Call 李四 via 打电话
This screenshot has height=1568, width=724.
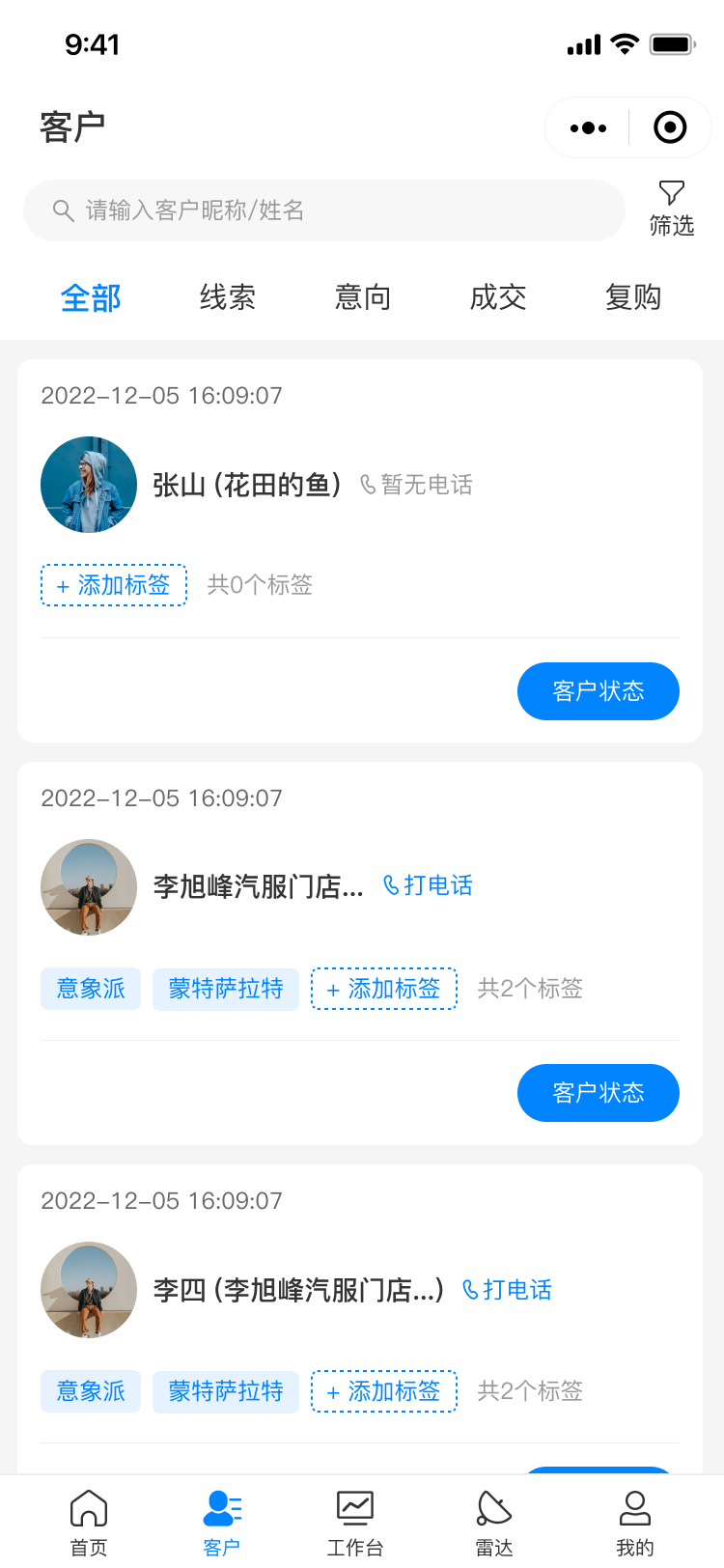point(507,1290)
